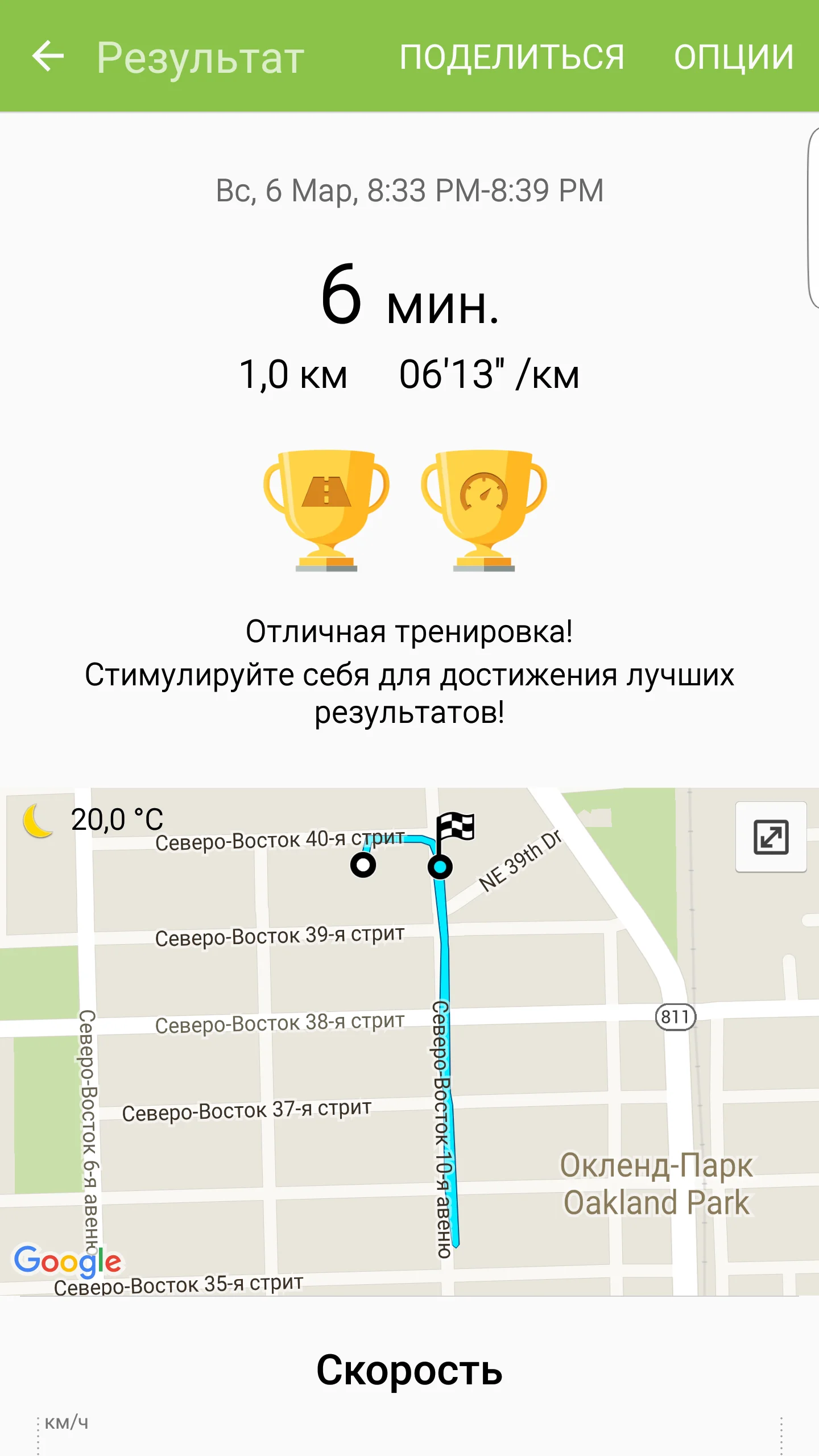
Task: Tap the blue route line on map
Action: click(444, 1024)
